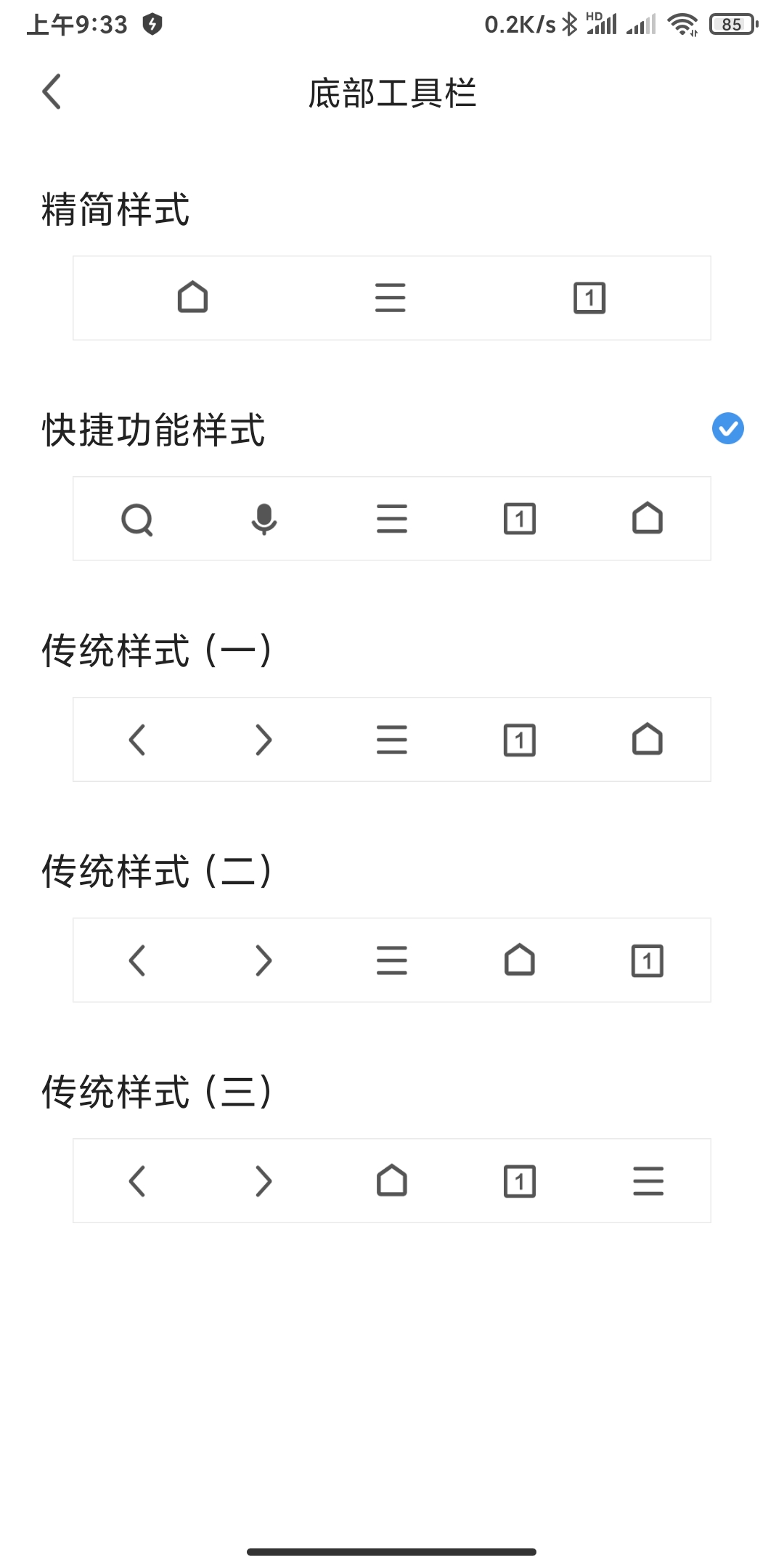The image size is (784, 1568).
Task: Click the home icon in 传统样式（二）preview
Action: click(x=520, y=960)
